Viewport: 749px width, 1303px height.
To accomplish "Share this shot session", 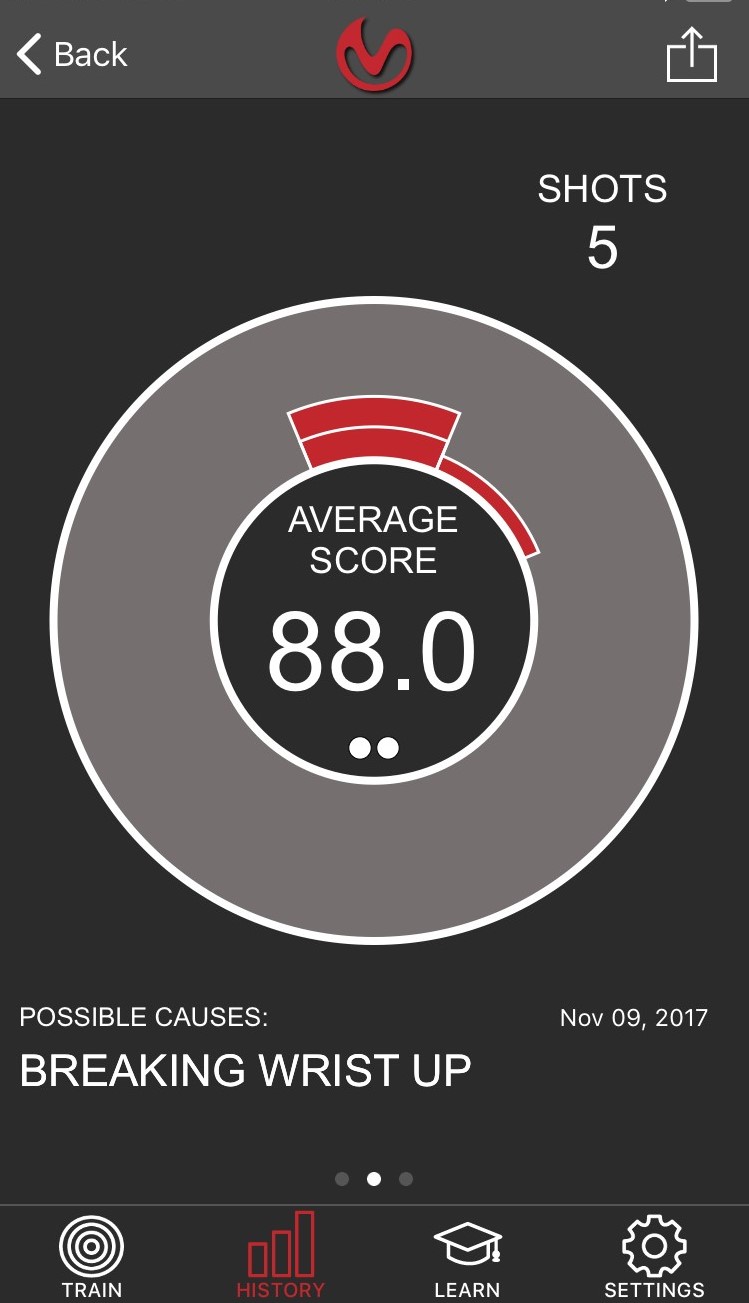I will click(691, 55).
